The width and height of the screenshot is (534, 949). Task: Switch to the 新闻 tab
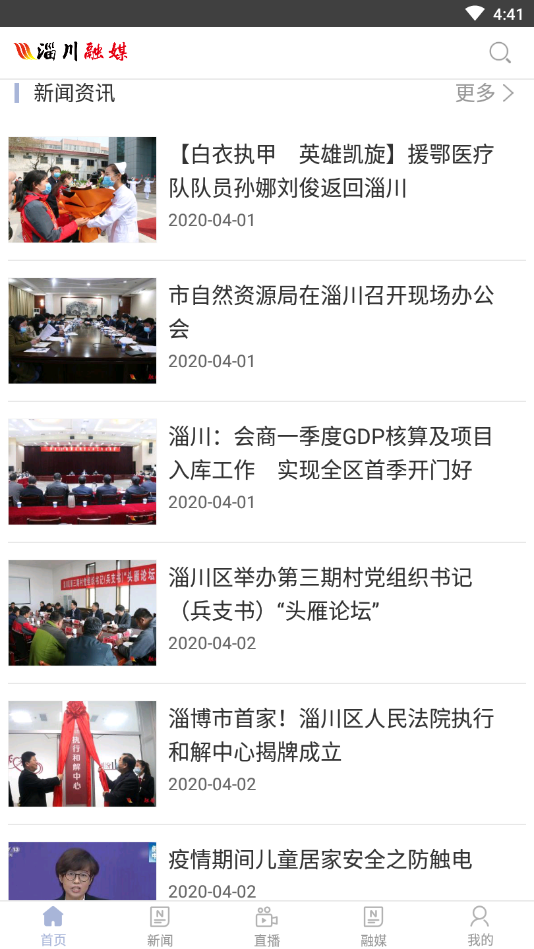pos(160,925)
